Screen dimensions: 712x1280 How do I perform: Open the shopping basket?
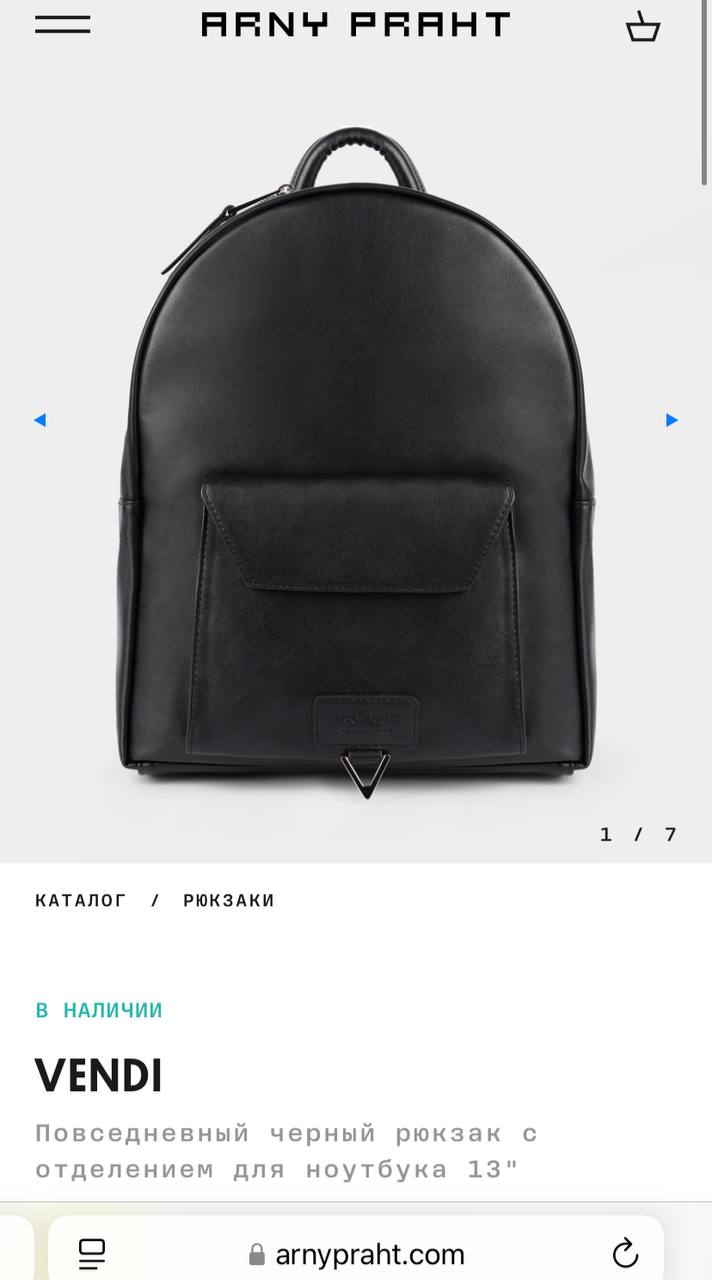(x=643, y=27)
